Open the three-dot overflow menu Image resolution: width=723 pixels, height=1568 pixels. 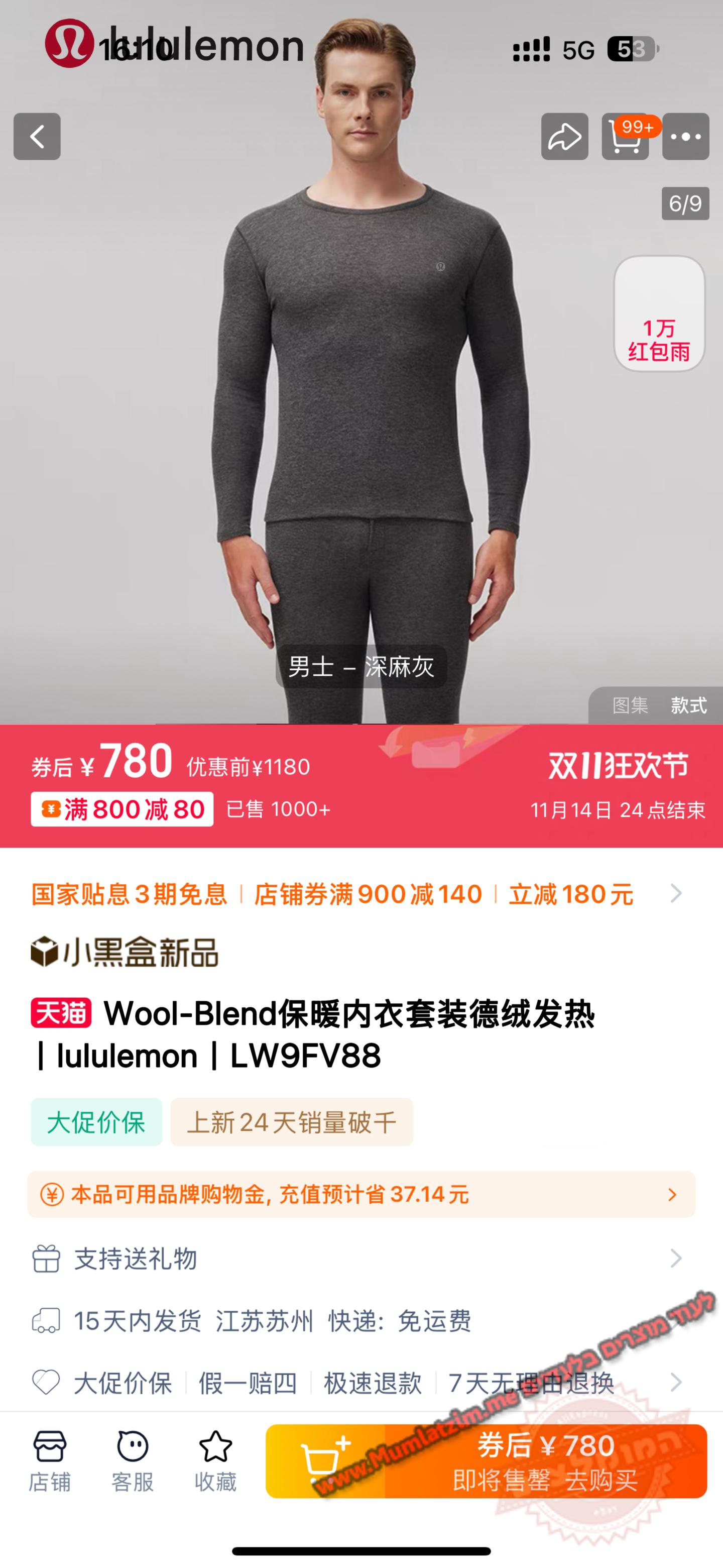pos(685,136)
